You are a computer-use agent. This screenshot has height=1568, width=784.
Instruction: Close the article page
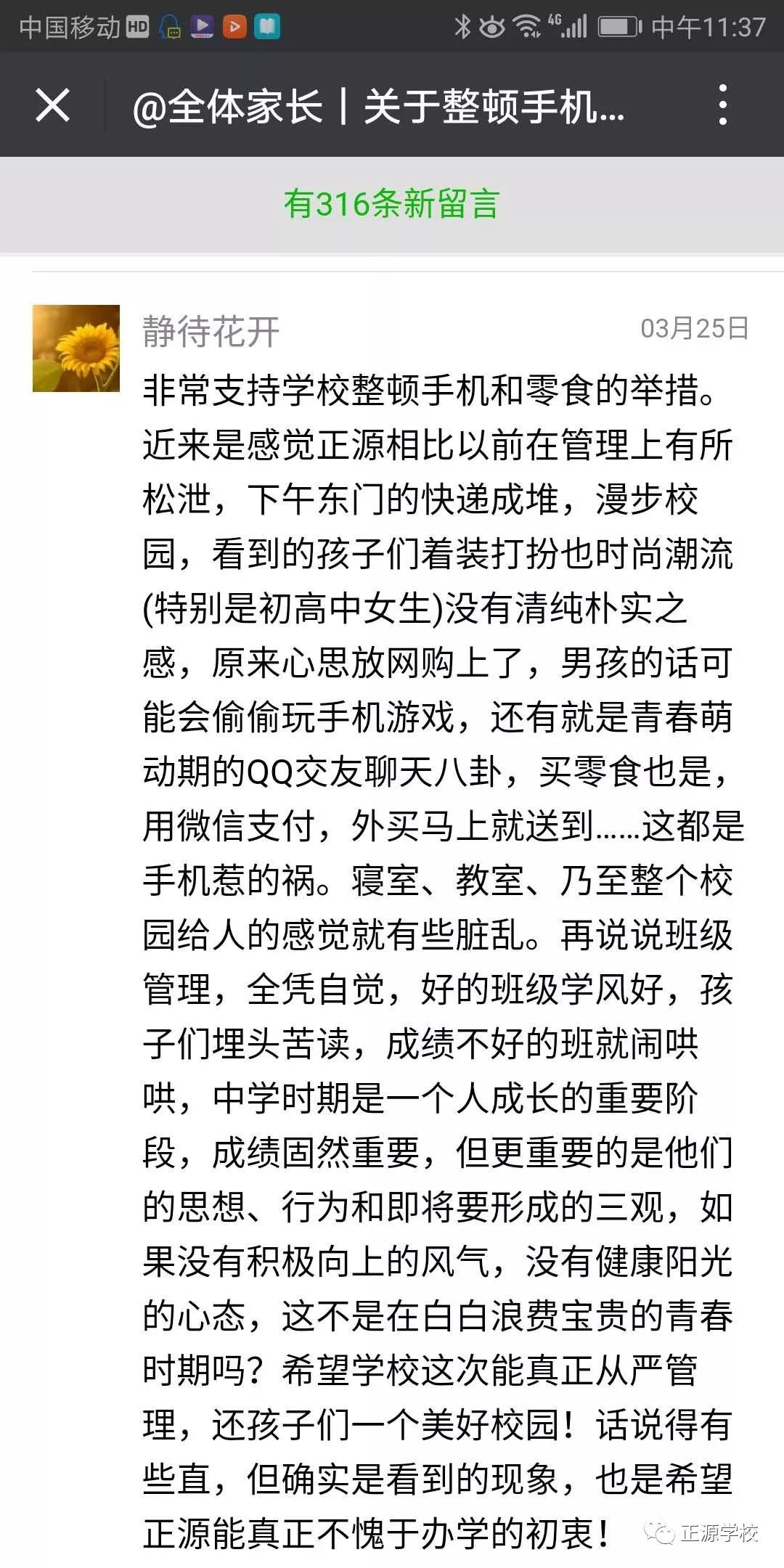pyautogui.click(x=52, y=105)
